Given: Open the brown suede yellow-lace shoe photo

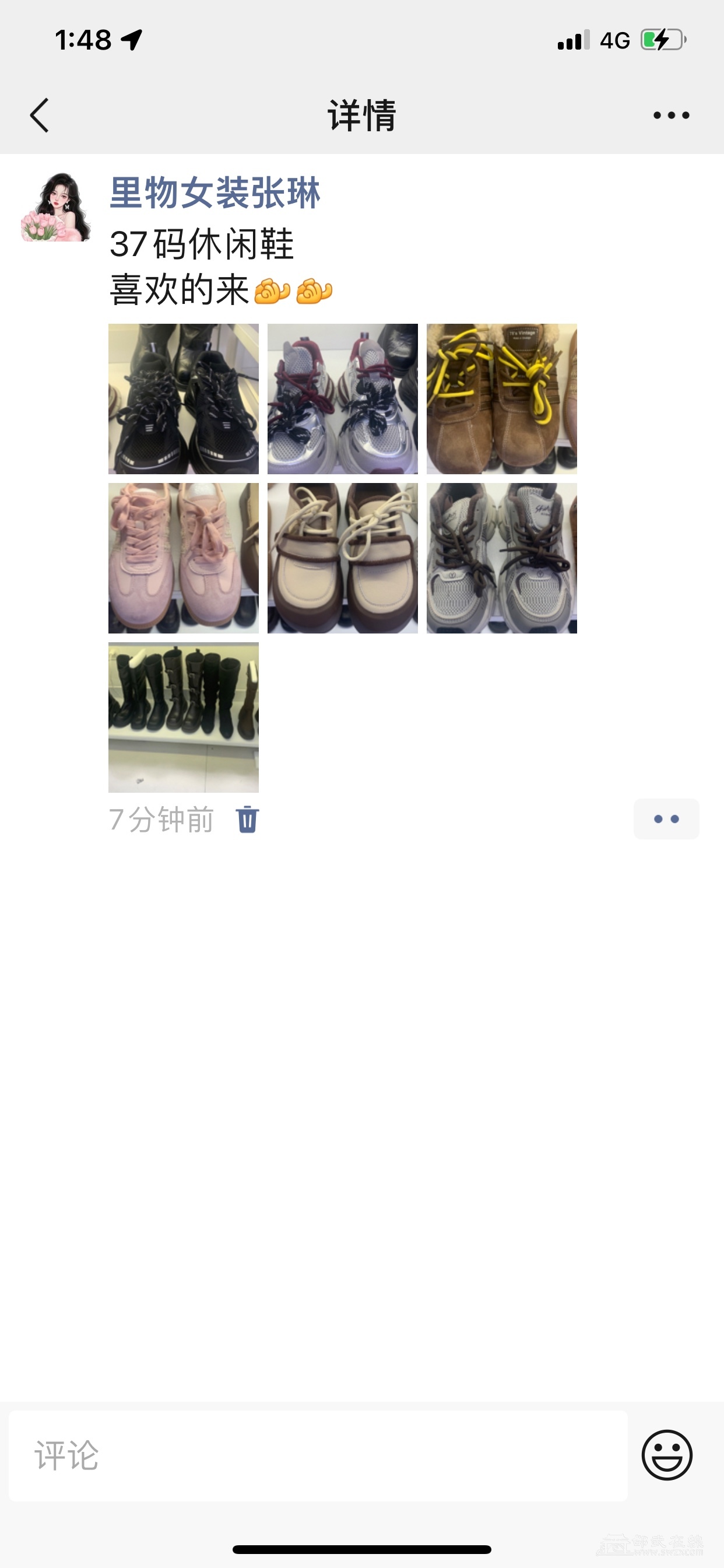Looking at the screenshot, I should (501, 398).
